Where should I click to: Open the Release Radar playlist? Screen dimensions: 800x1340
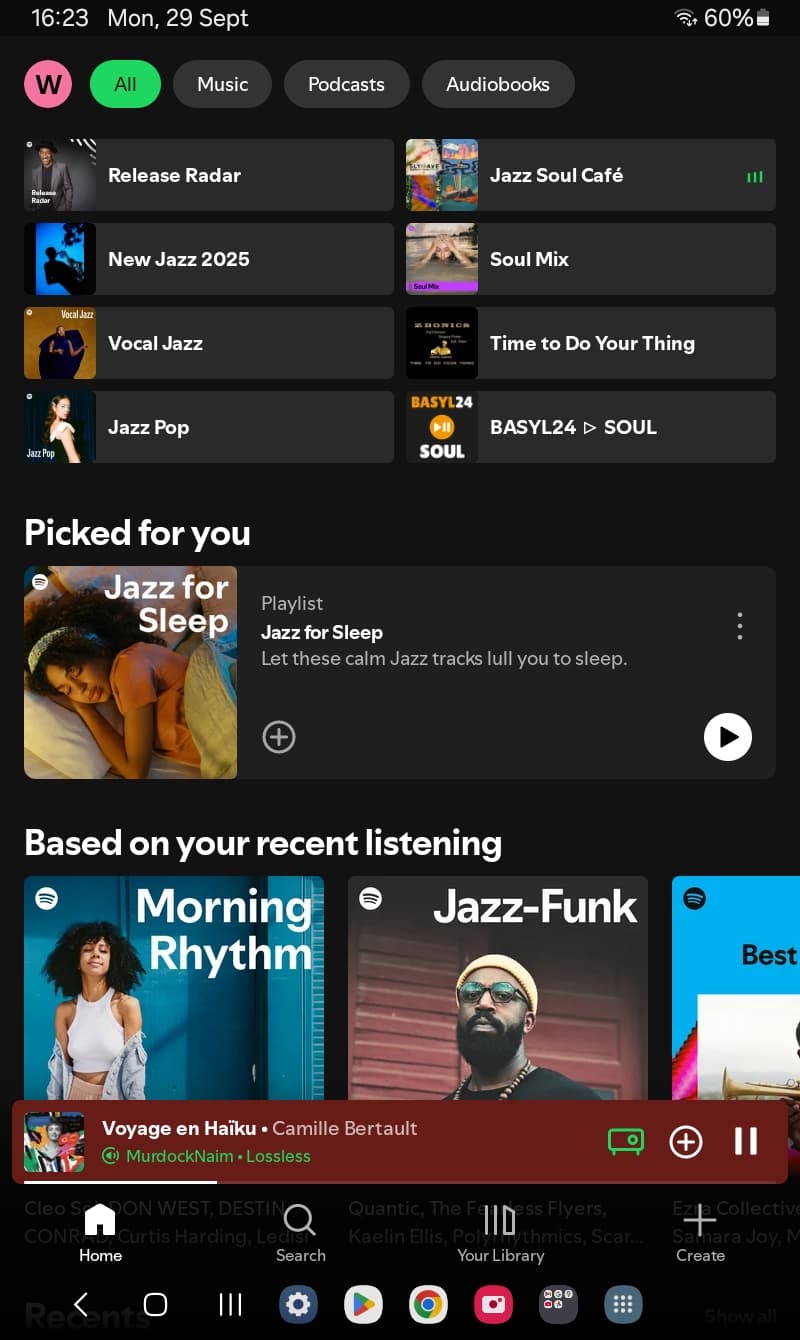[209, 175]
